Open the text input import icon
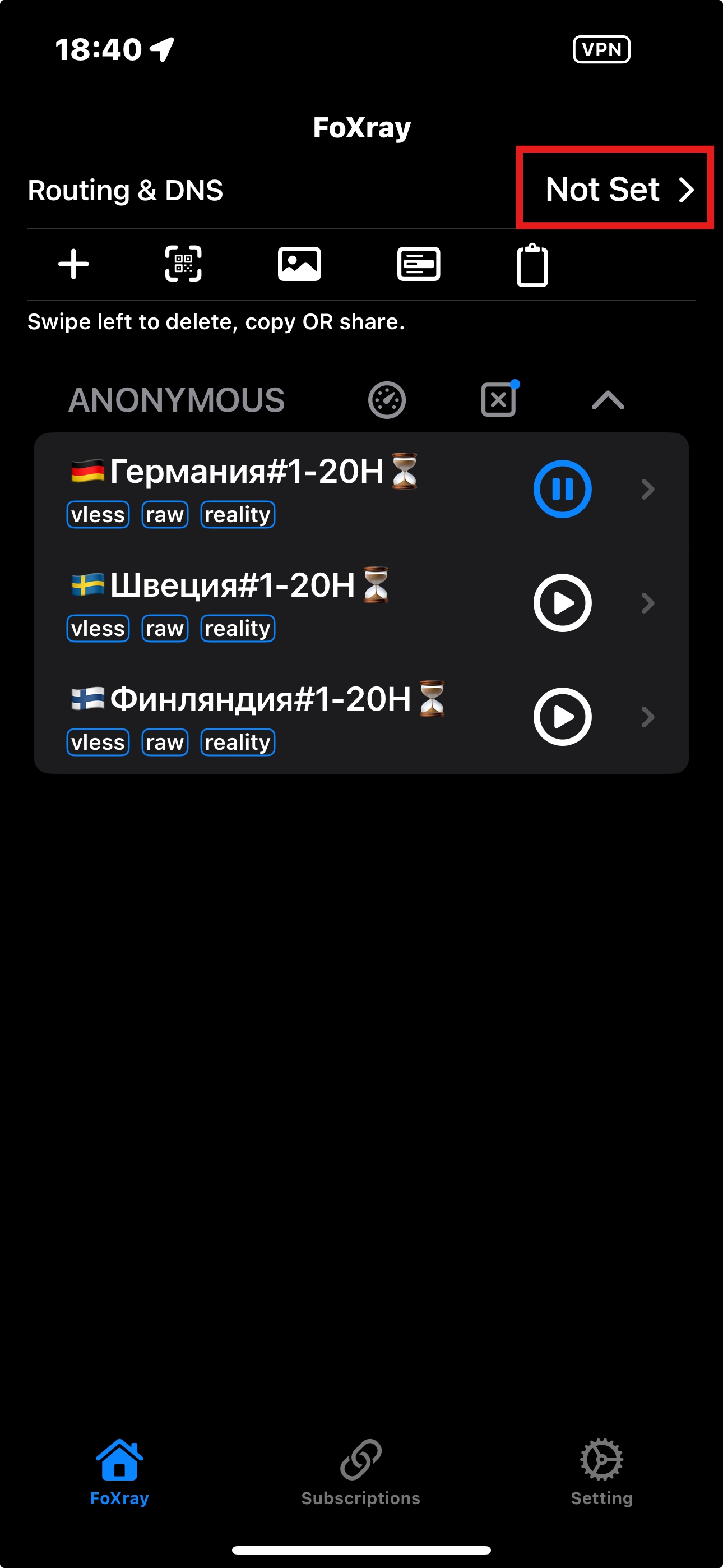723x1568 pixels. tap(418, 264)
